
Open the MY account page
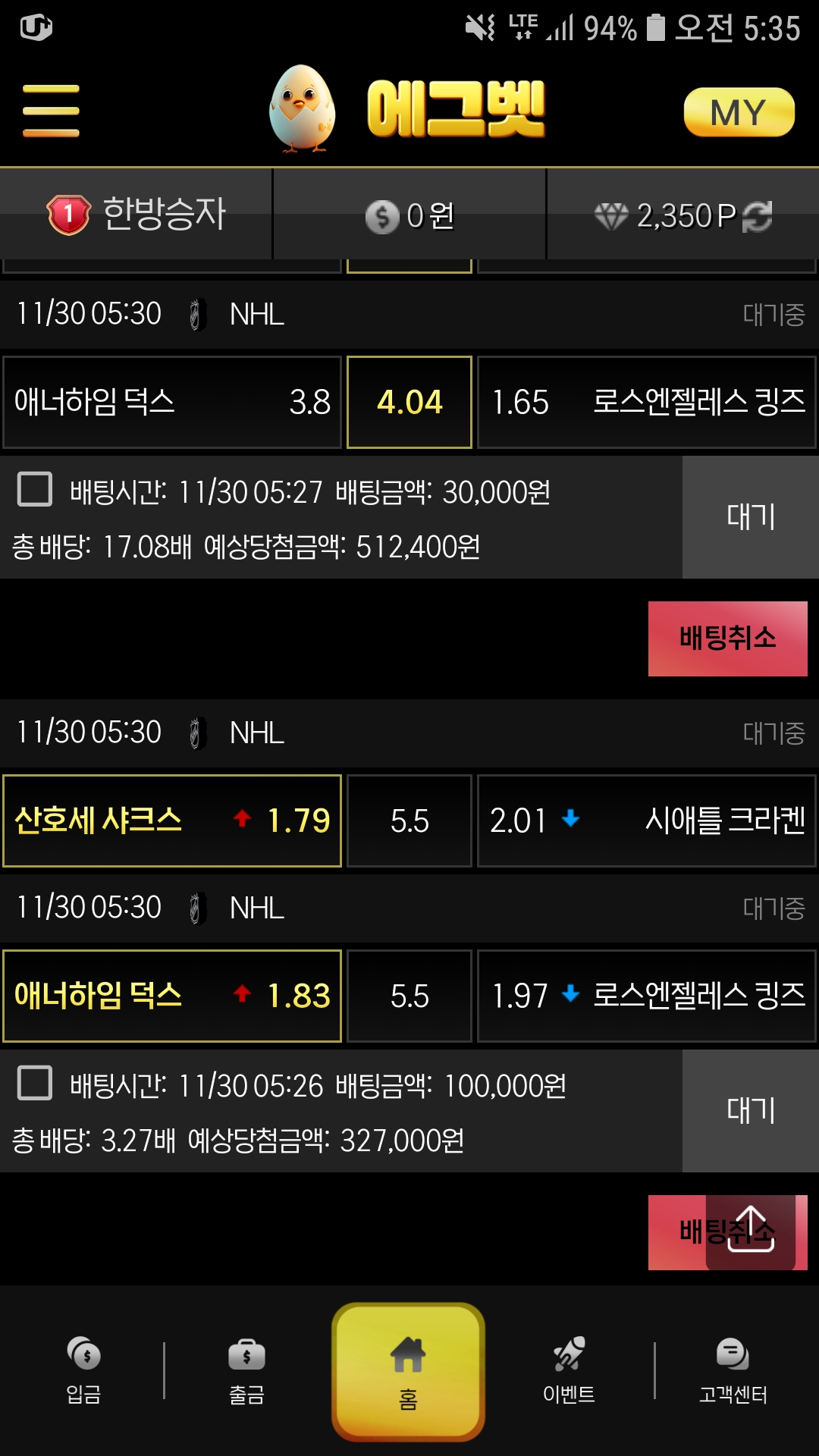[x=739, y=112]
